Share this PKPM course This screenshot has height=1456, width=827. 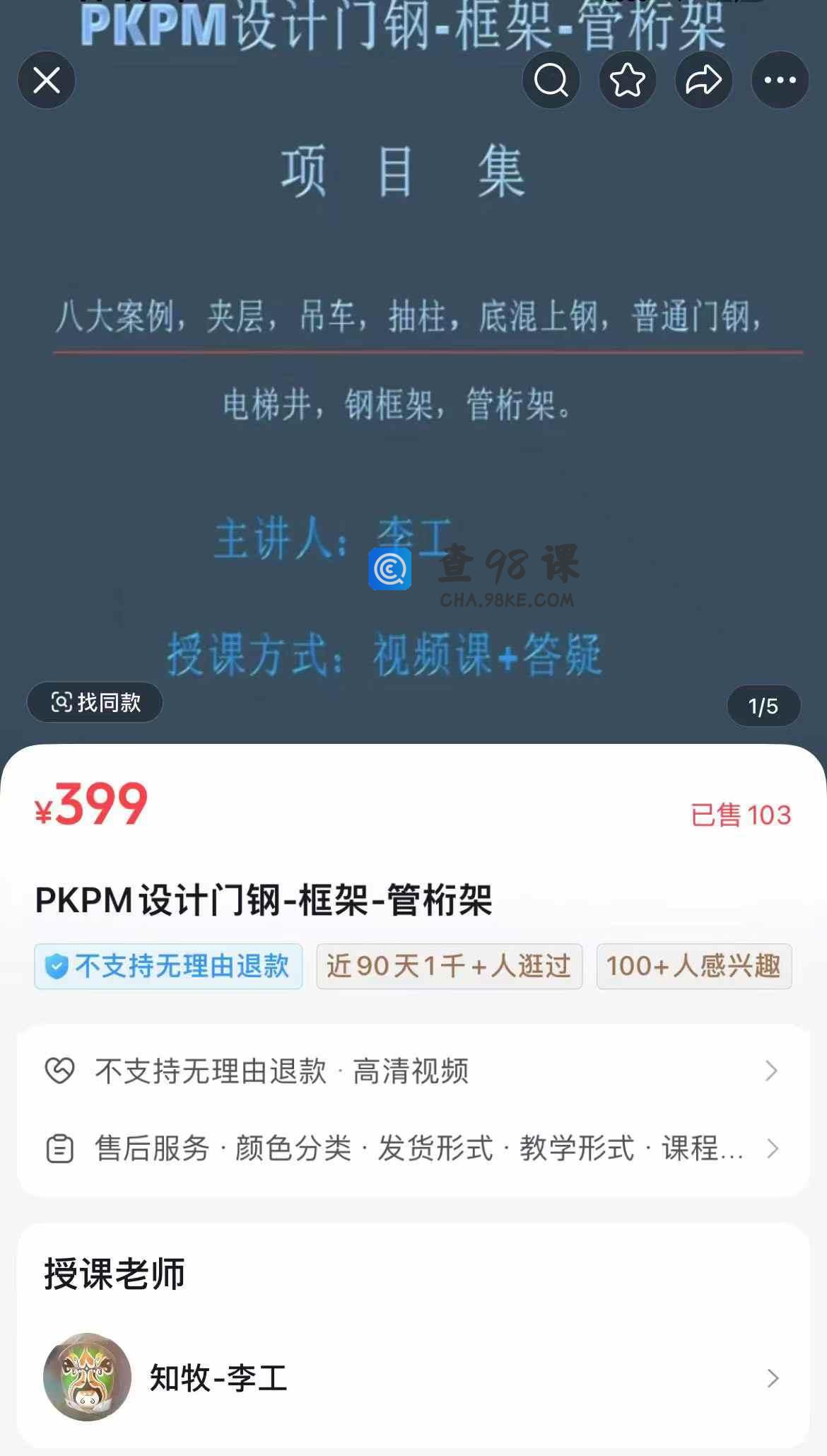pyautogui.click(x=703, y=81)
